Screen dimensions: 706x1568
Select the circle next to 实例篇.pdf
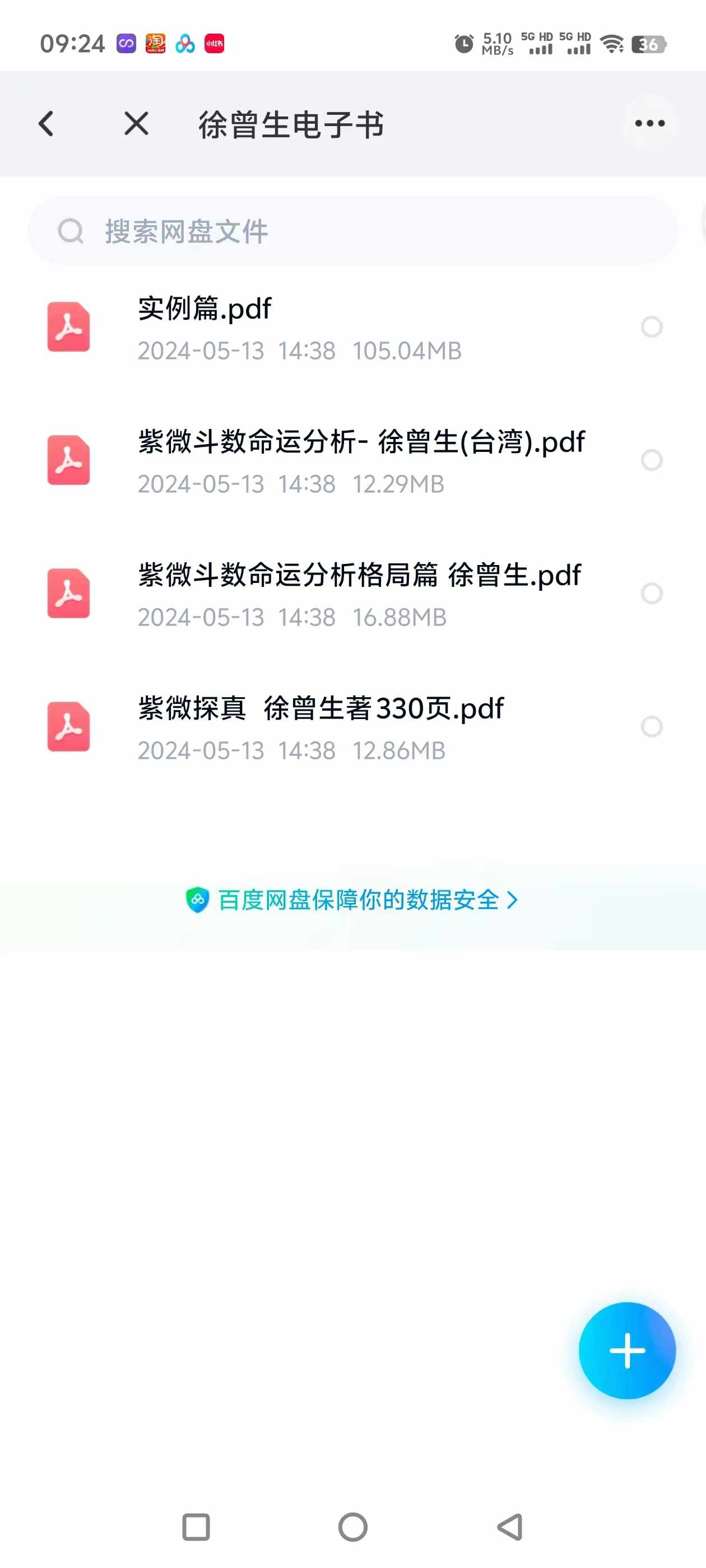point(651,327)
